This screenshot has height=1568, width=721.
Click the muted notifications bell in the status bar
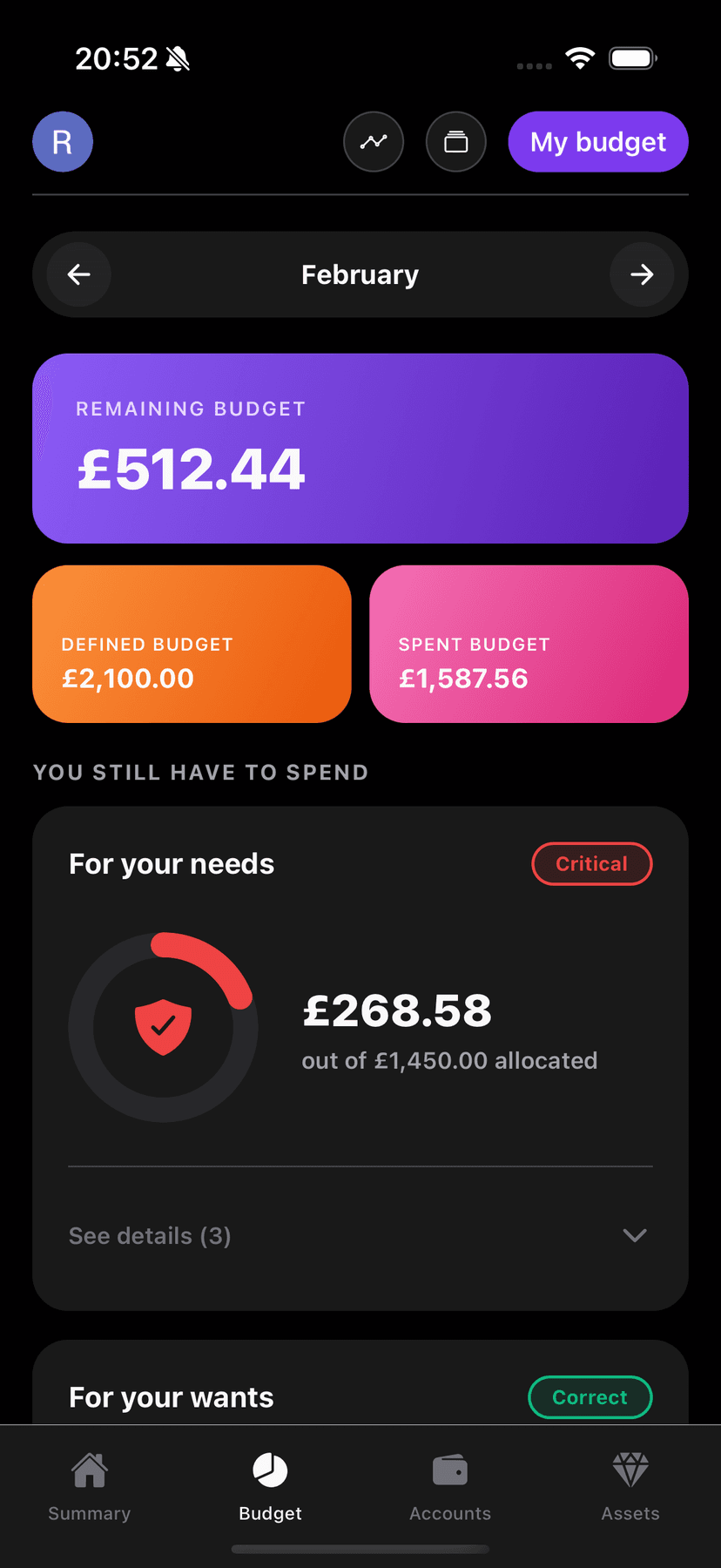179,57
